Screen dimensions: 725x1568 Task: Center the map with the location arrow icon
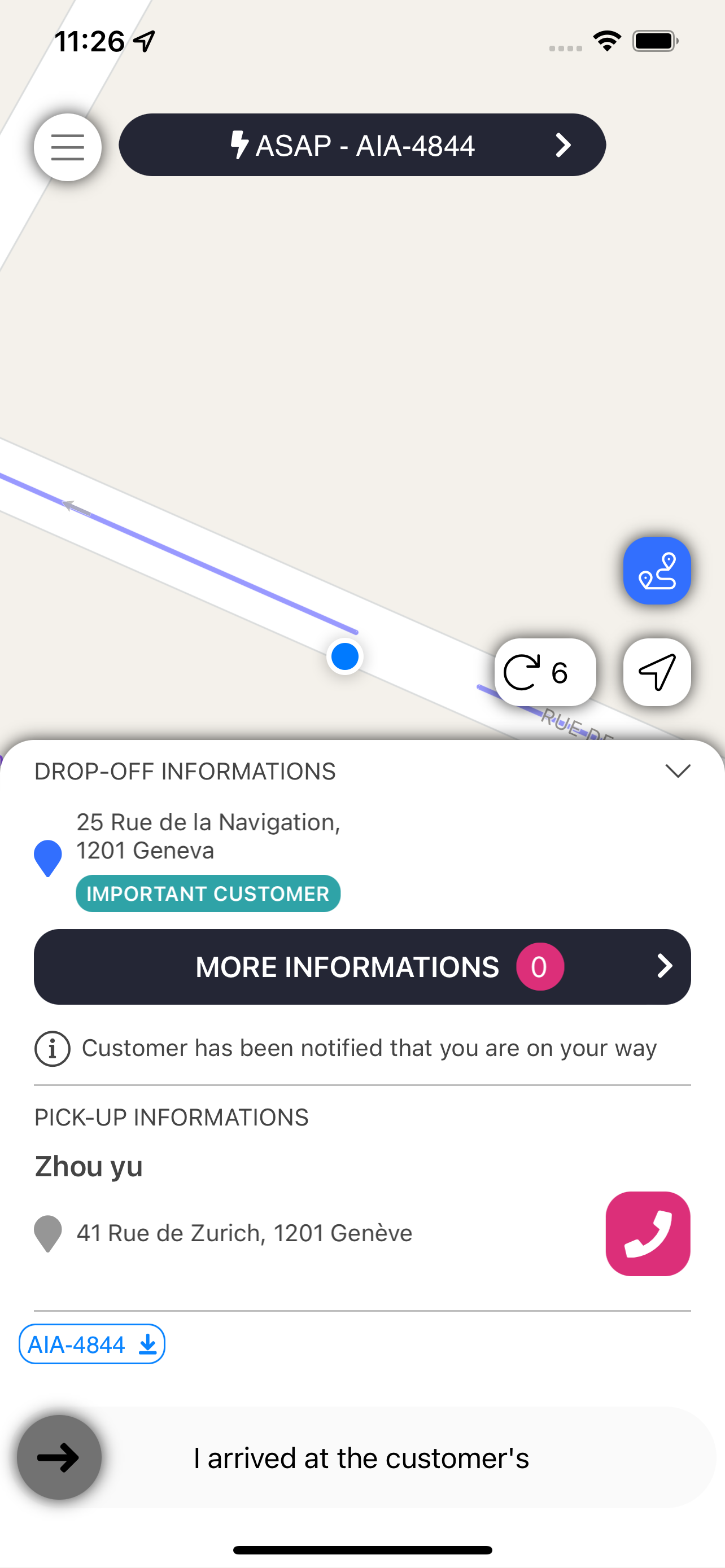click(657, 672)
